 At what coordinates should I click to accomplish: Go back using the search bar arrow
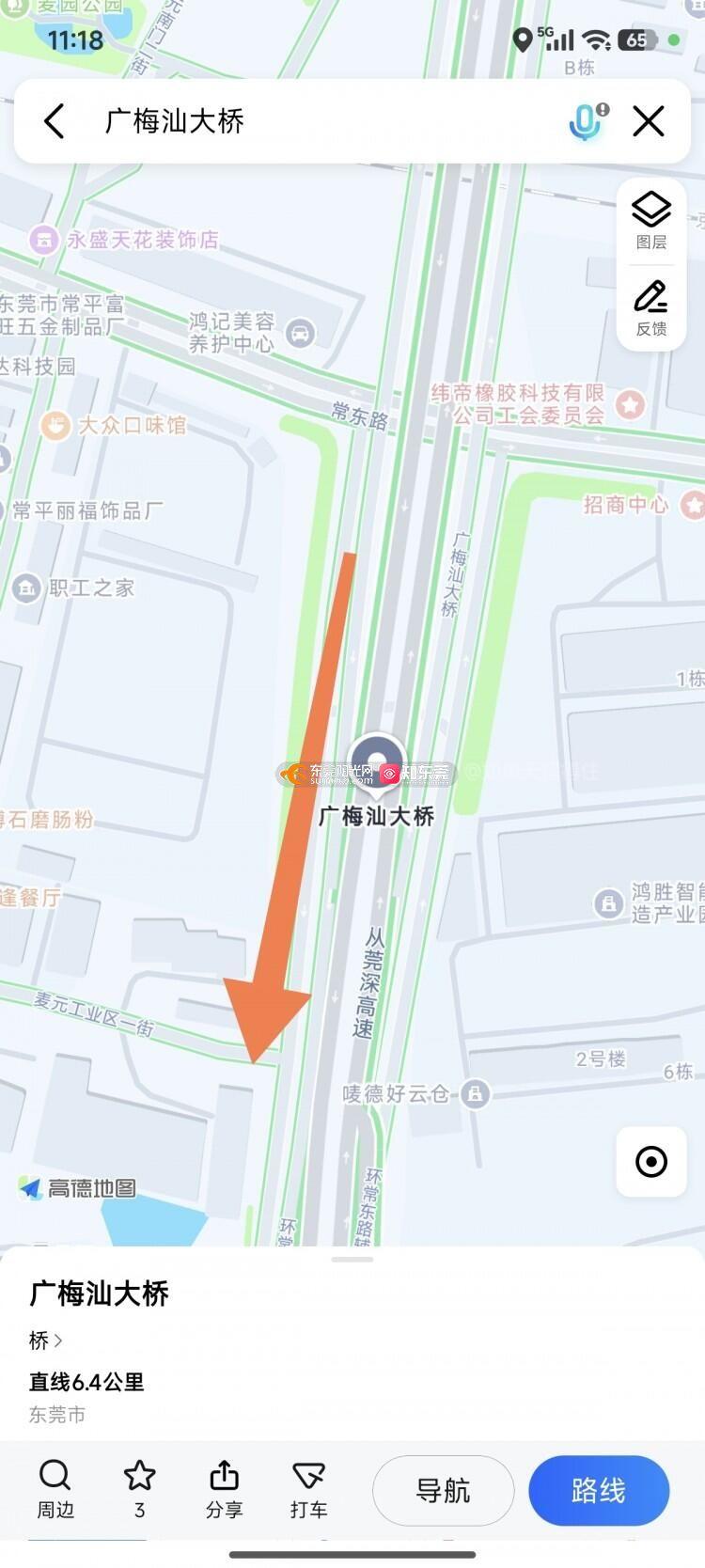55,121
